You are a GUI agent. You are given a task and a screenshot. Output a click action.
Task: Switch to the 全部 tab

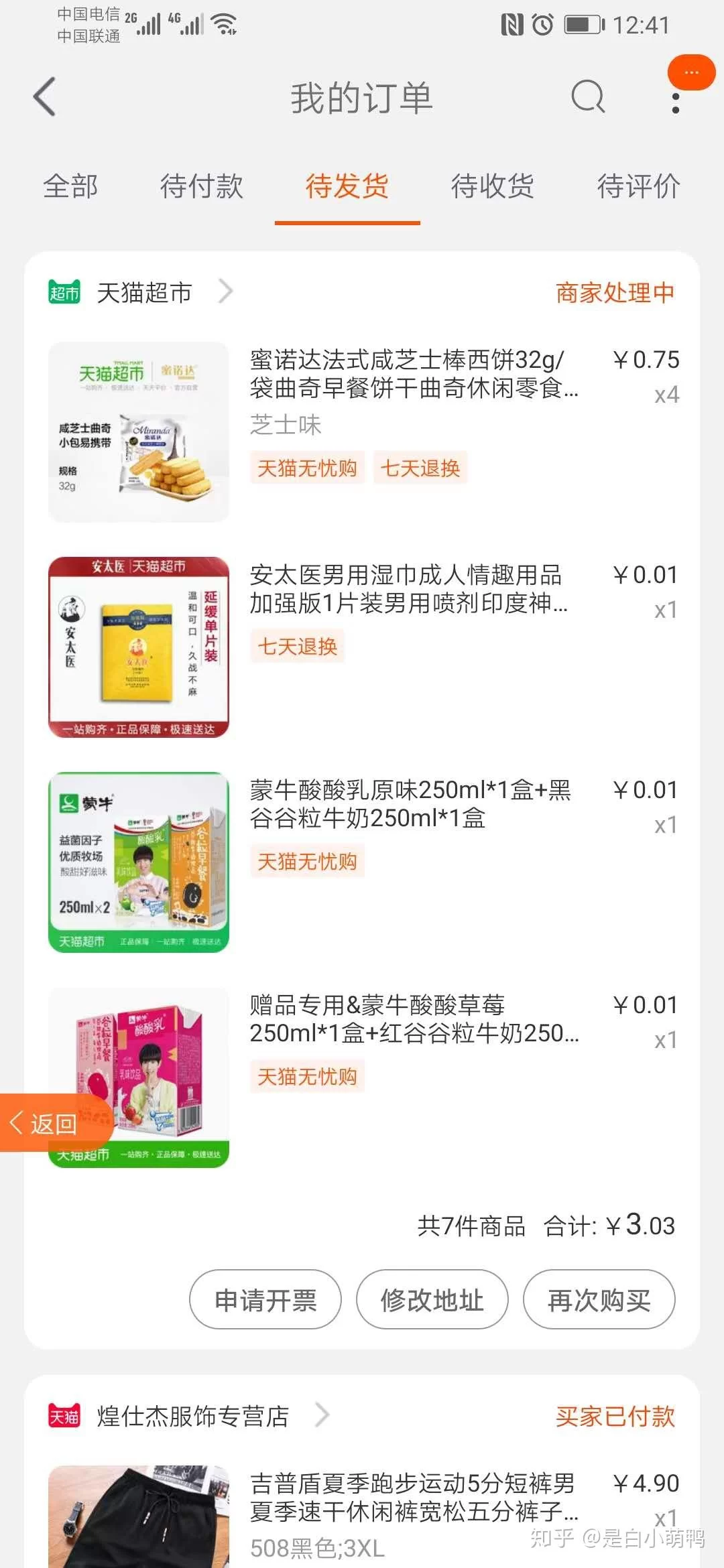[x=70, y=186]
